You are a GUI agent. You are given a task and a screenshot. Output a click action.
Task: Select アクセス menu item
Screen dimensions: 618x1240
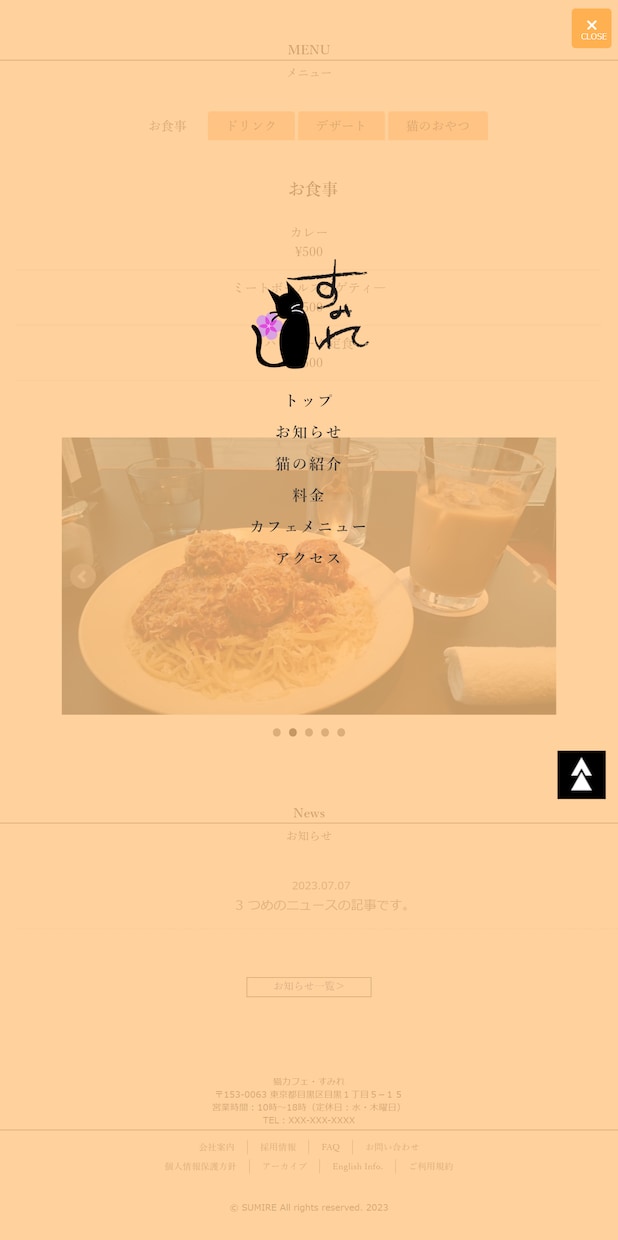(x=309, y=558)
